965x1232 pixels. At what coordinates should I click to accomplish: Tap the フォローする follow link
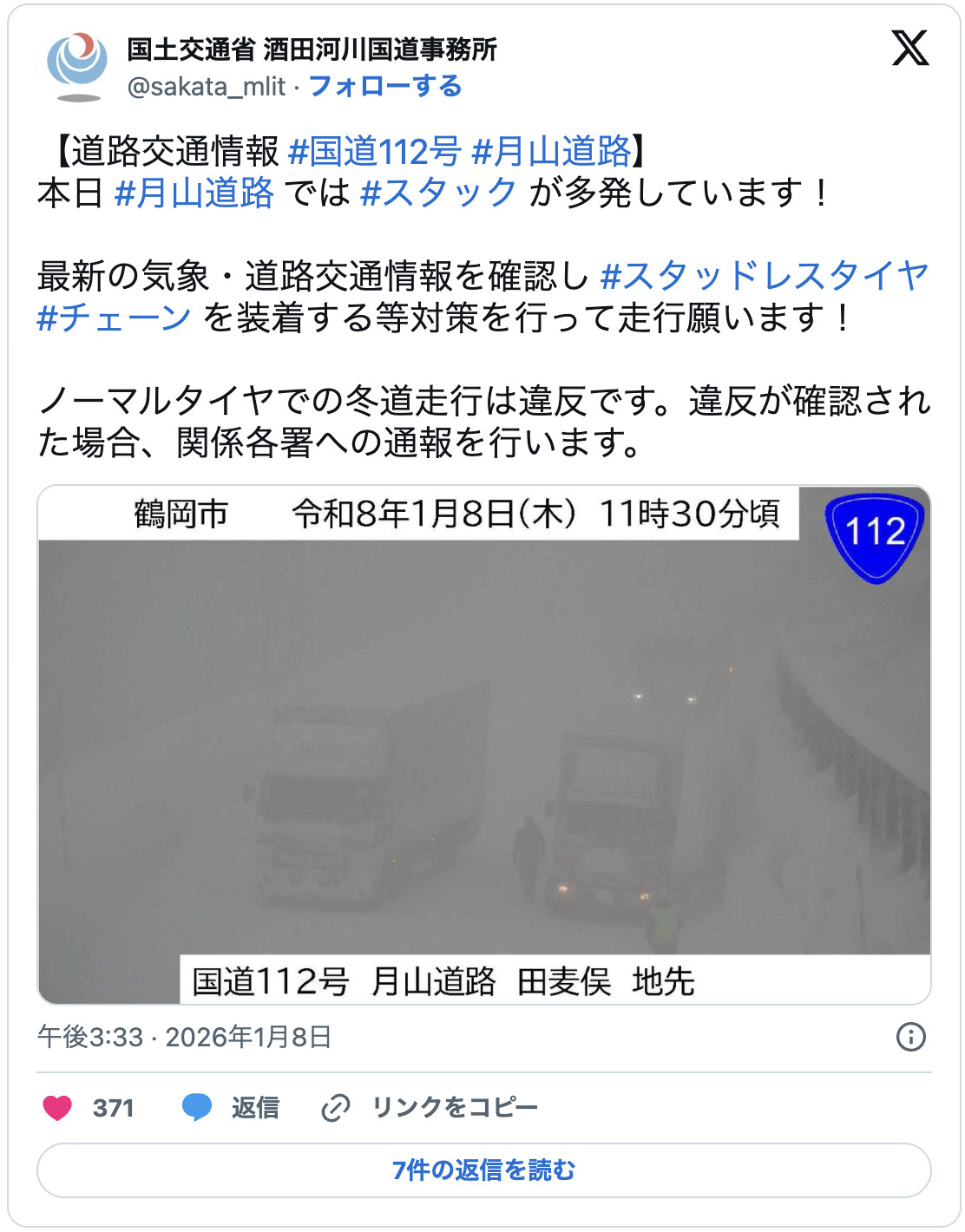coord(384,87)
